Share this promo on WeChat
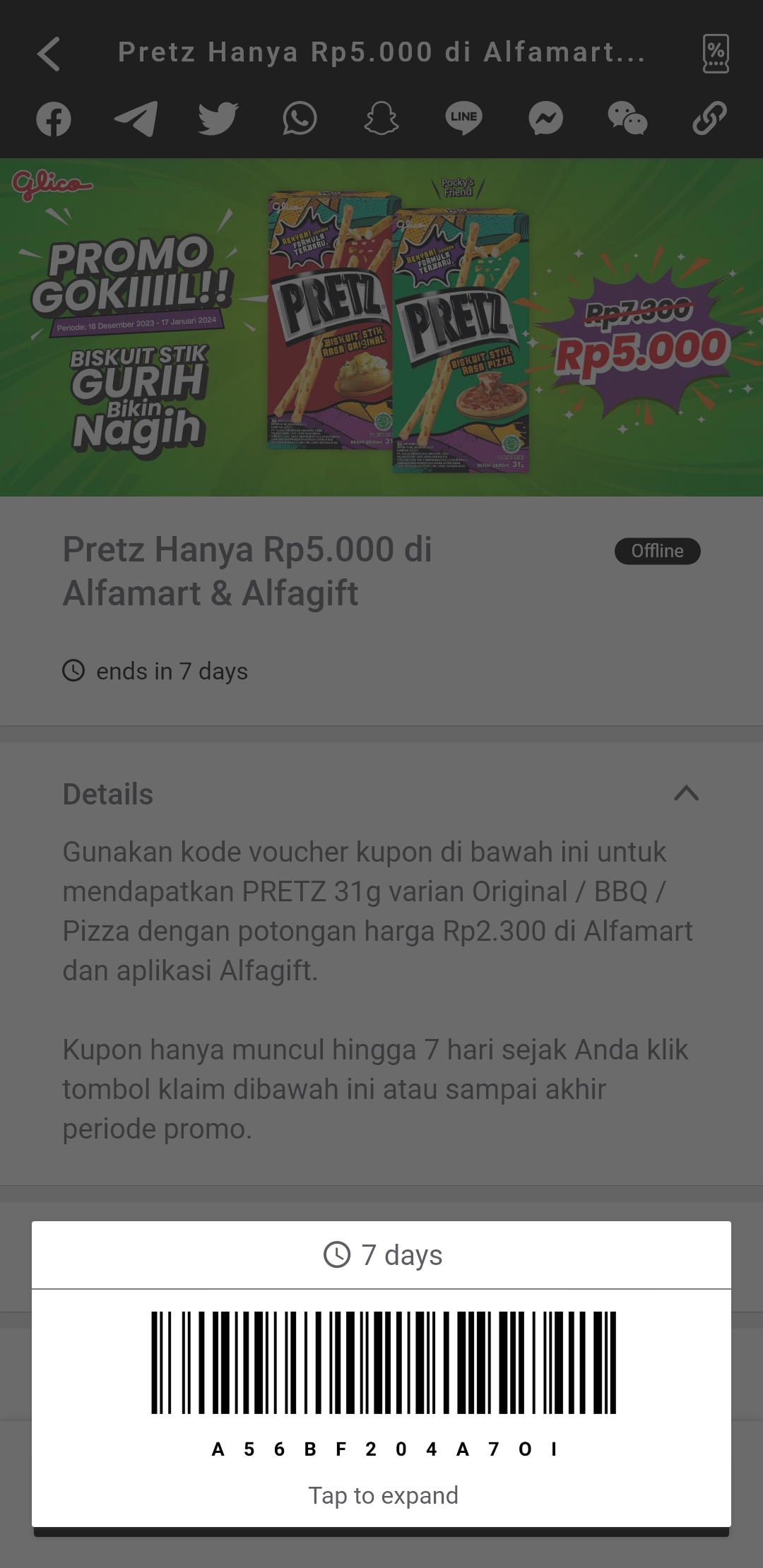 click(x=627, y=118)
